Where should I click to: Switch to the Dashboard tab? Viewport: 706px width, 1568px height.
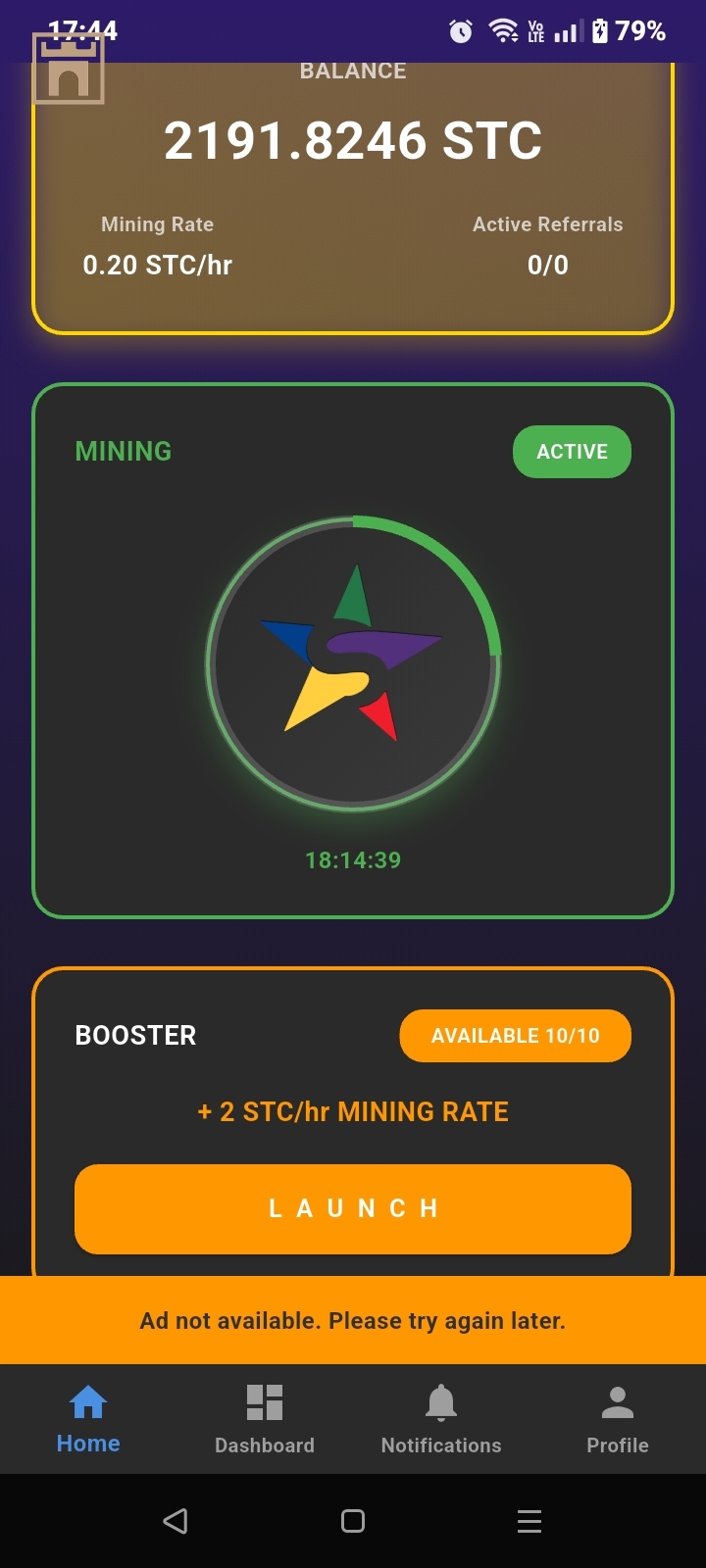click(265, 1418)
